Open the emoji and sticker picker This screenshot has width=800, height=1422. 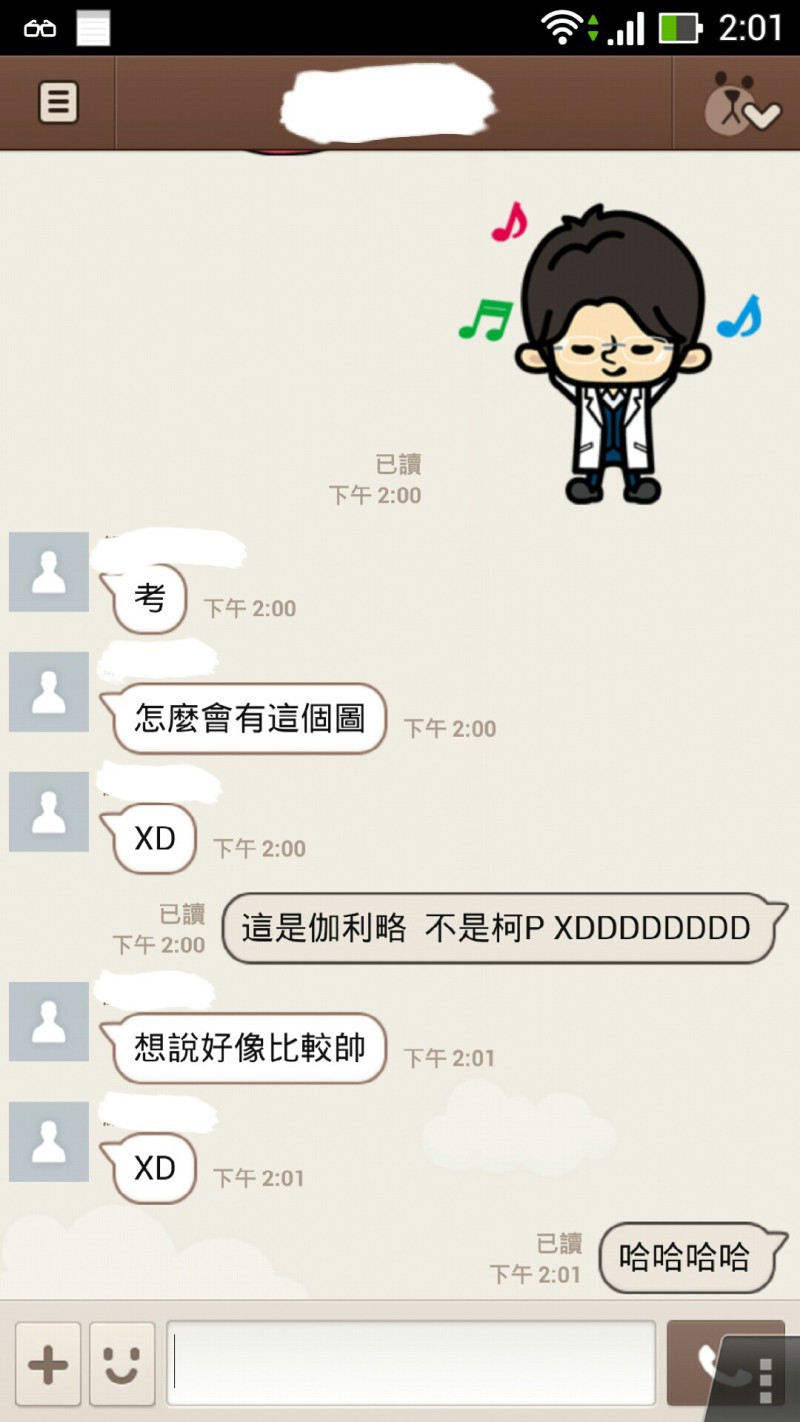[122, 1366]
